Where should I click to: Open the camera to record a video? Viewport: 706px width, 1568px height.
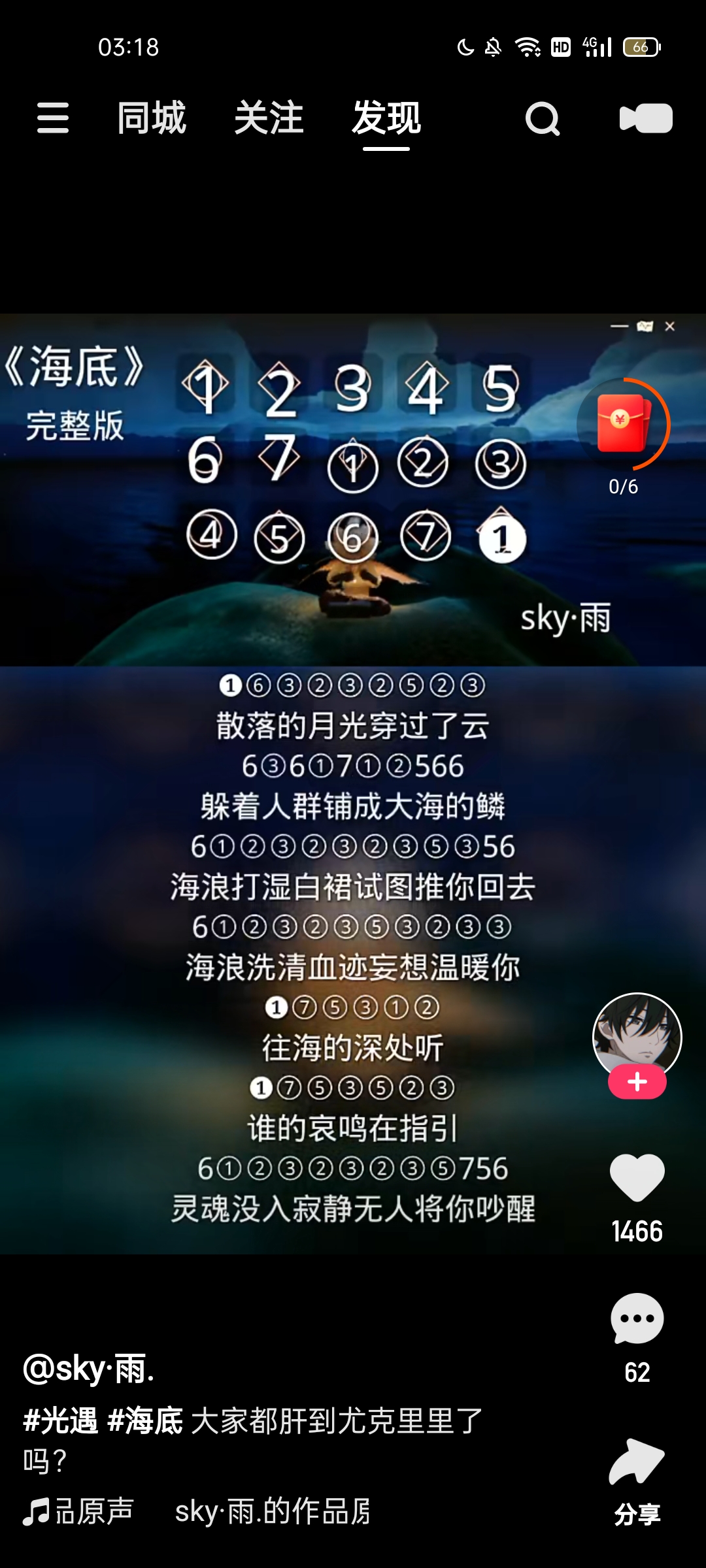tap(646, 119)
